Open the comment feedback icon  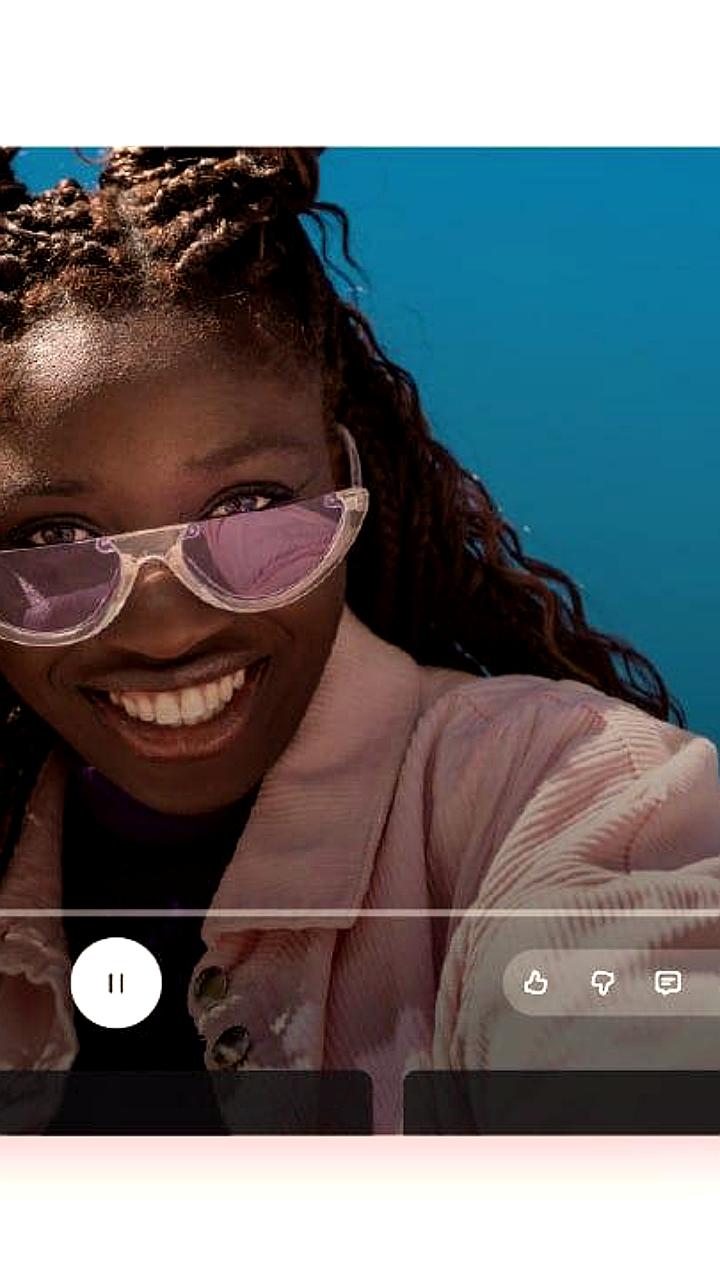point(668,983)
